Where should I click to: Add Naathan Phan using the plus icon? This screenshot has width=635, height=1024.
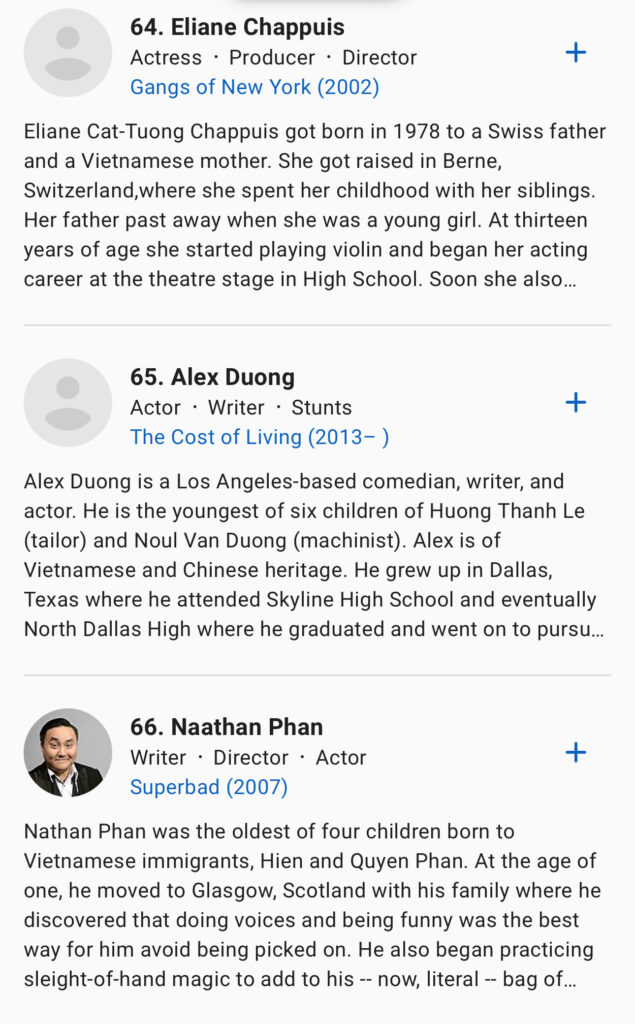(576, 753)
